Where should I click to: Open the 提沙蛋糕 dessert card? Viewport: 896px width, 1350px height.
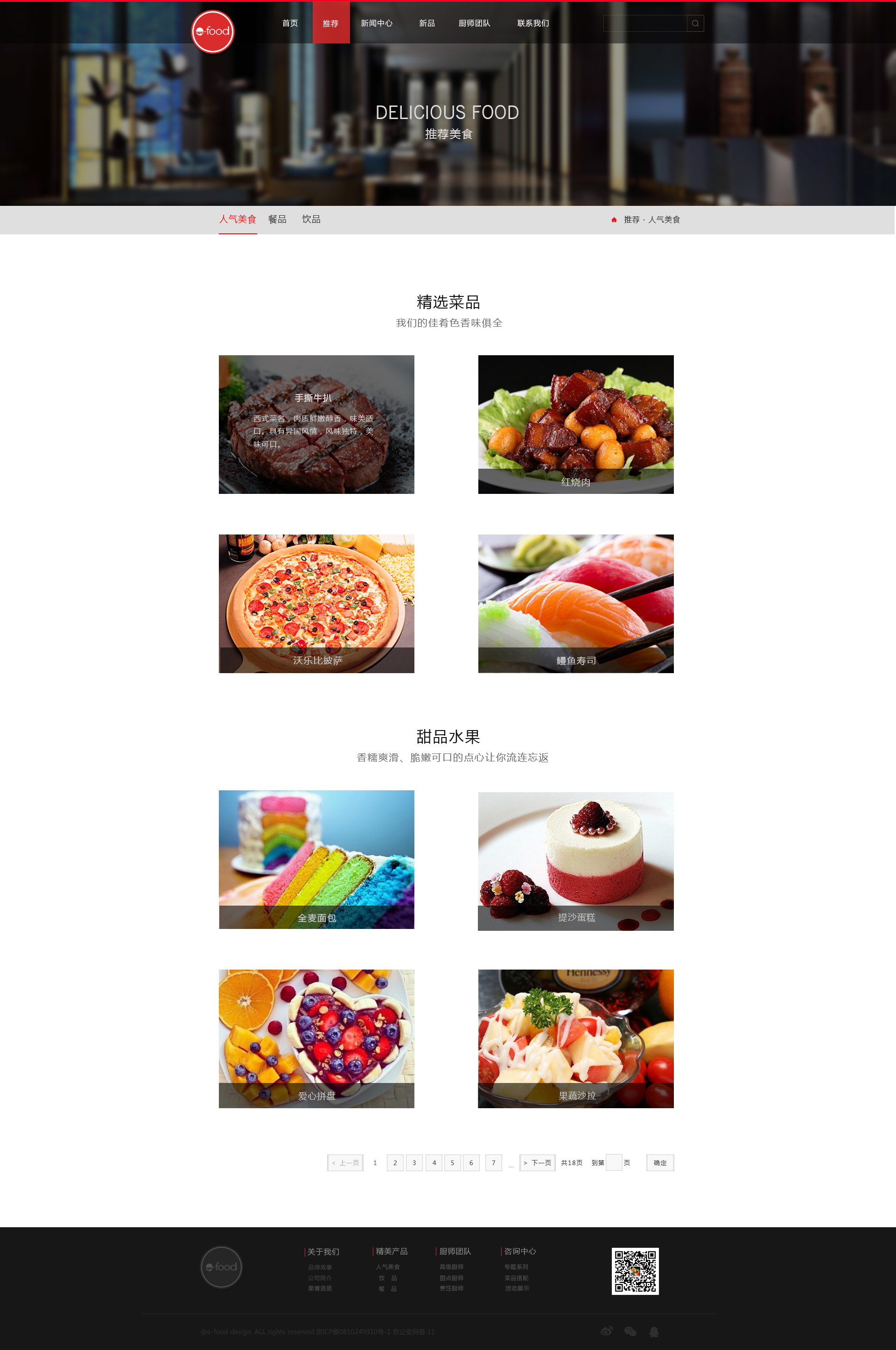pos(575,861)
